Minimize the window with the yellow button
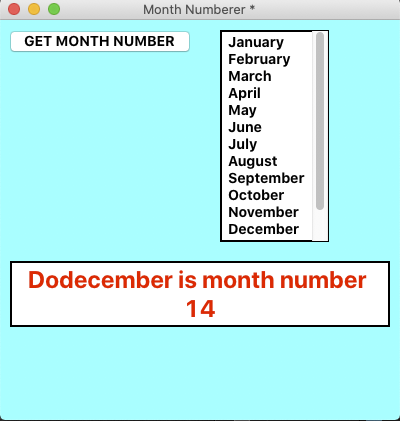Screen dimensions: 400x421 pos(34,9)
